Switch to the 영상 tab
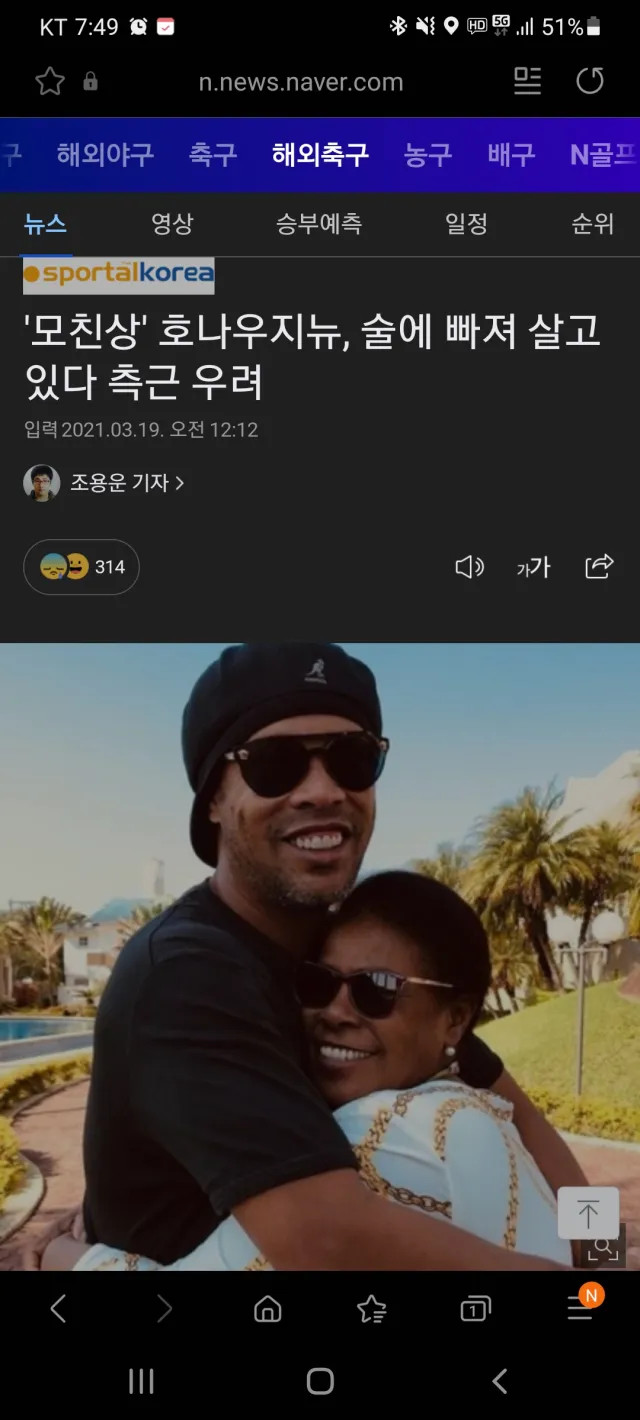Viewport: 640px width, 1420px height. tap(171, 224)
